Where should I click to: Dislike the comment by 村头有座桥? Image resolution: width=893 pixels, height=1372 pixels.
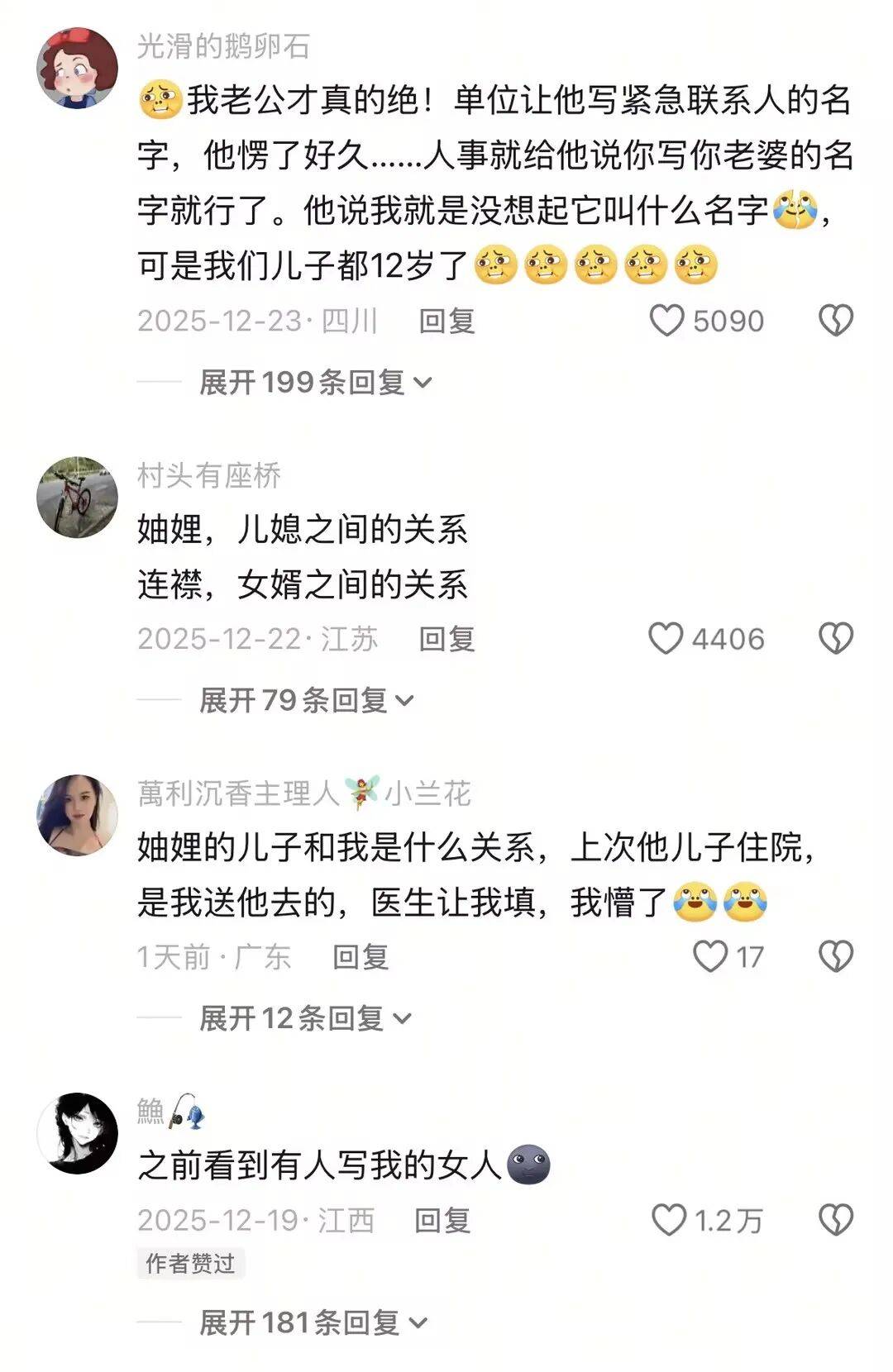835,639
